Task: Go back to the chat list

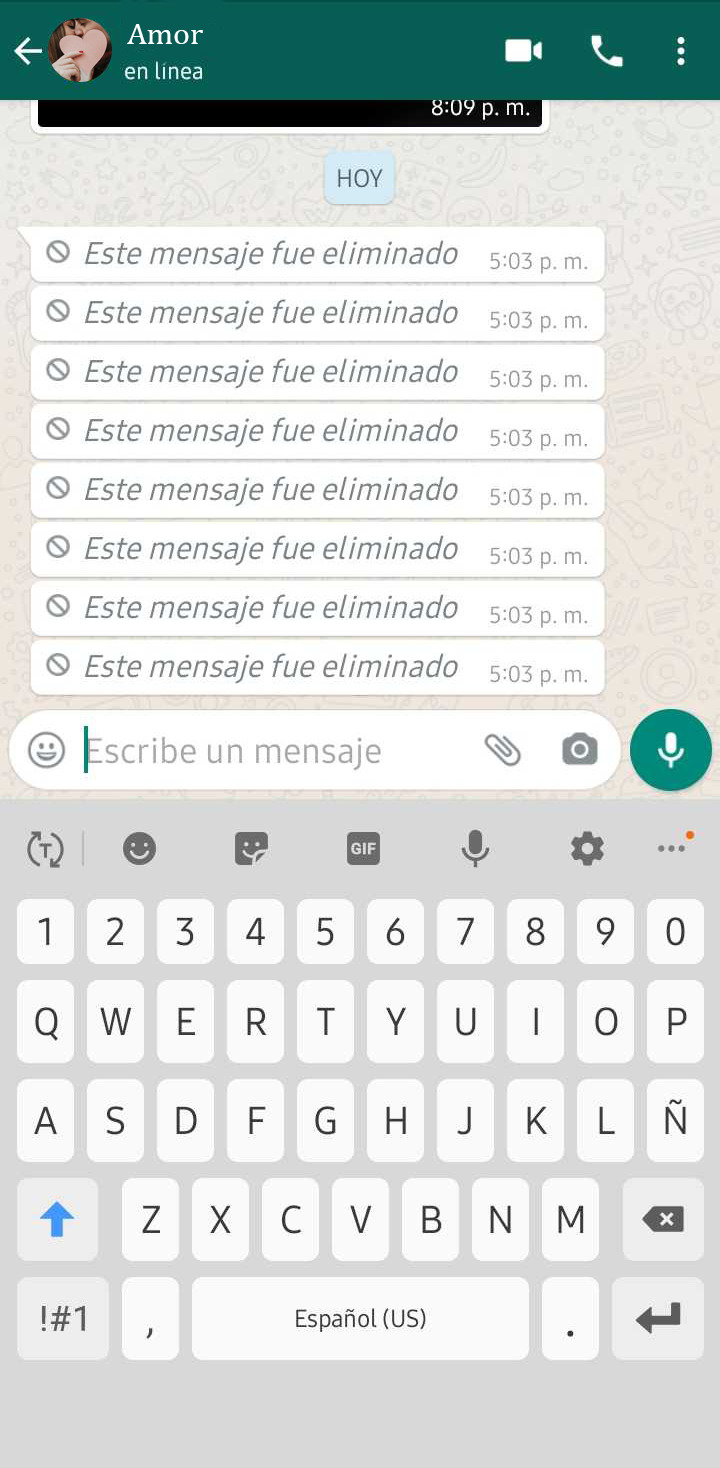Action: coord(27,51)
